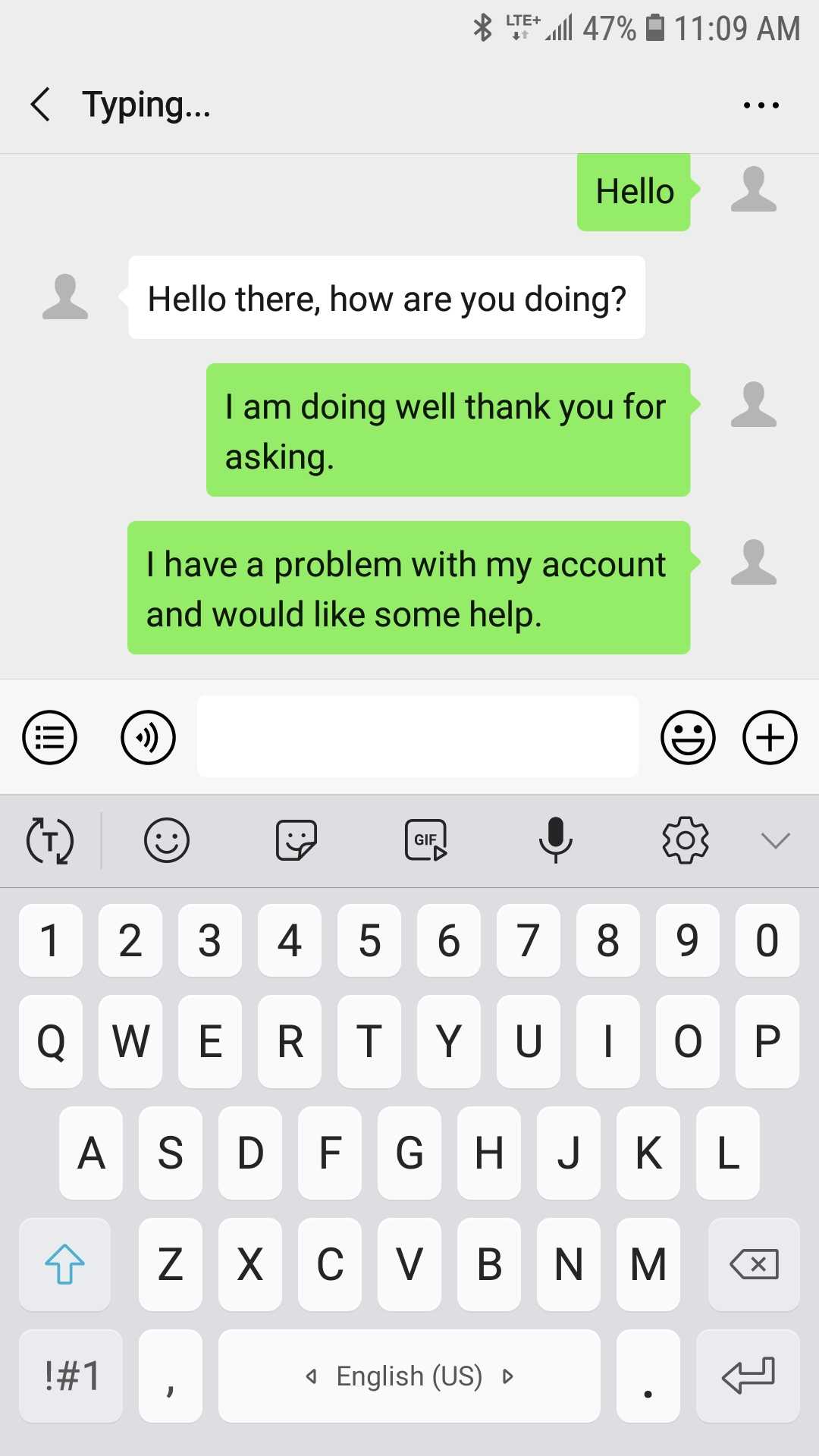The image size is (819, 1456).
Task: Tap the backspace key
Action: (x=753, y=1264)
